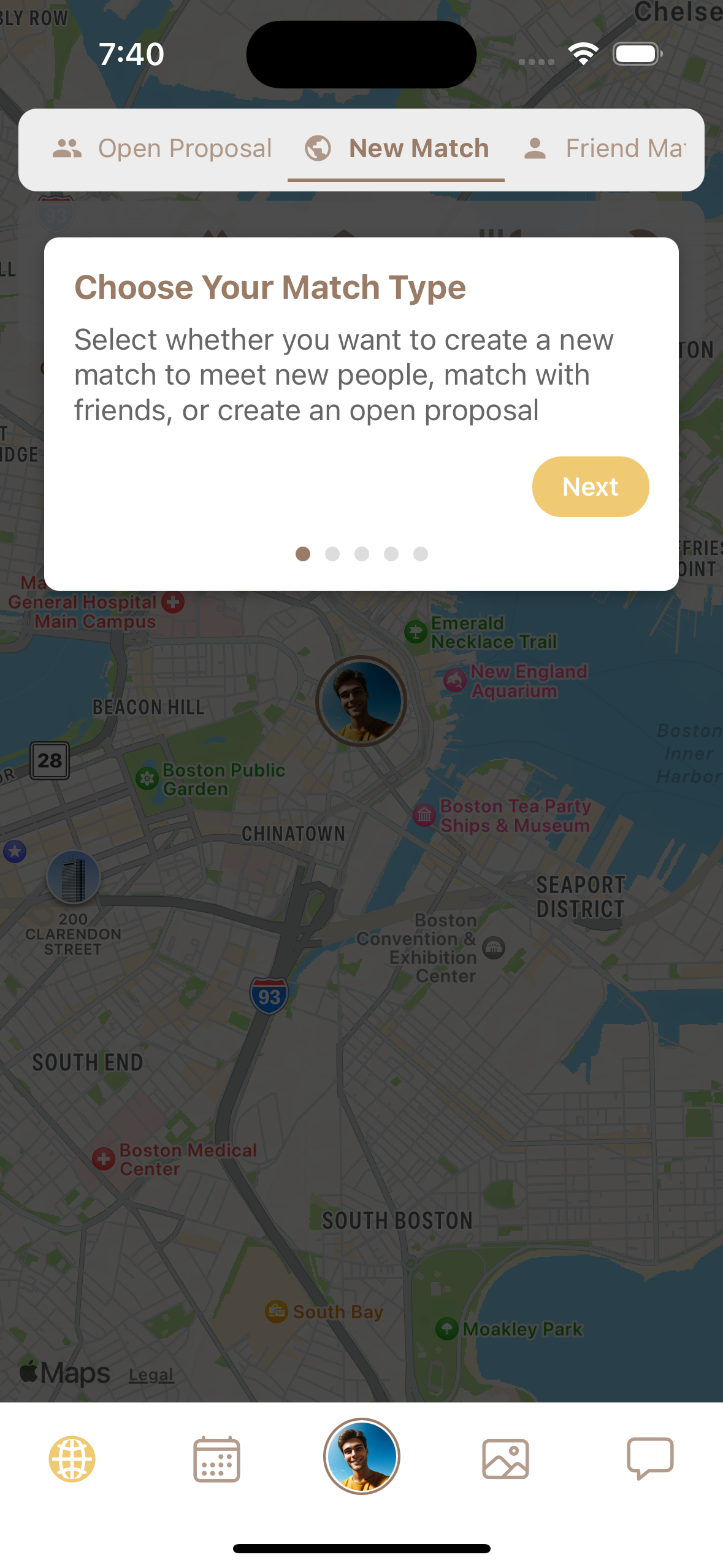Open the calendar tab
Screen dimensions: 723x1568
coord(216,1459)
